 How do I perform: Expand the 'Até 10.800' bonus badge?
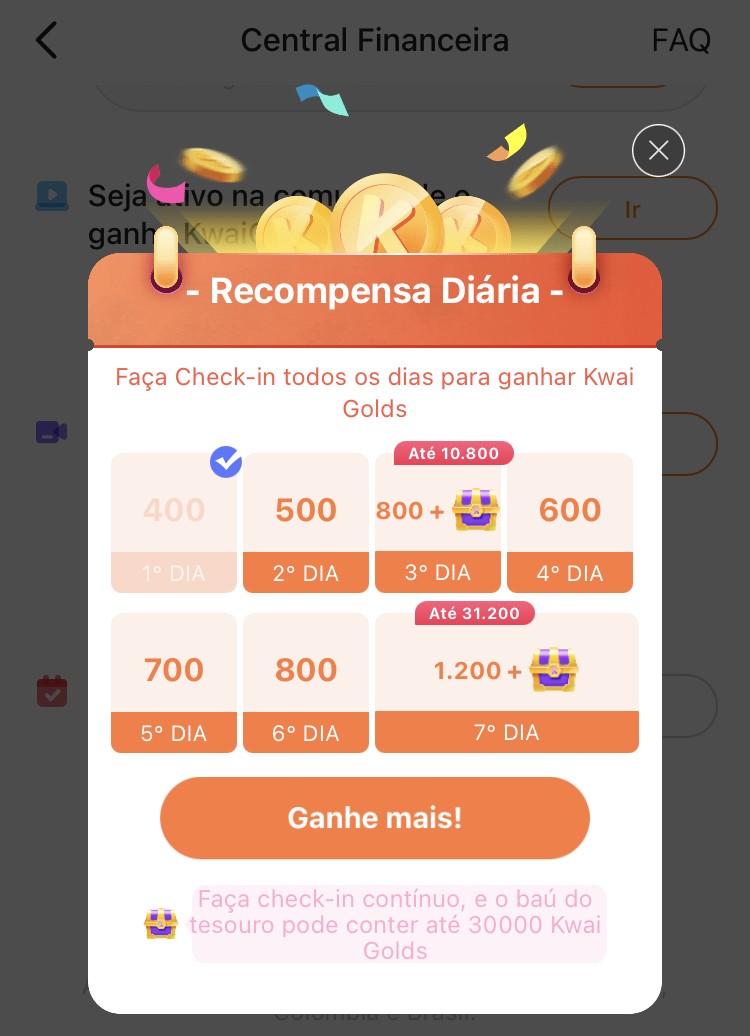click(x=453, y=453)
